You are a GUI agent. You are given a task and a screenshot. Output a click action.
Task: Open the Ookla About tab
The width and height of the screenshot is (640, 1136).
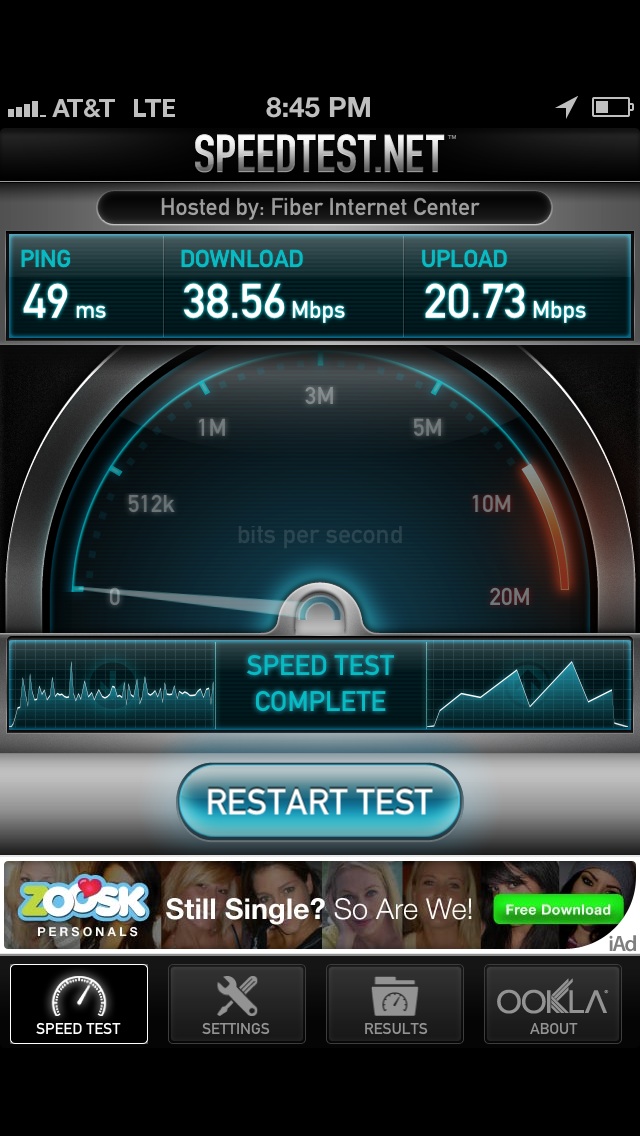point(552,1003)
